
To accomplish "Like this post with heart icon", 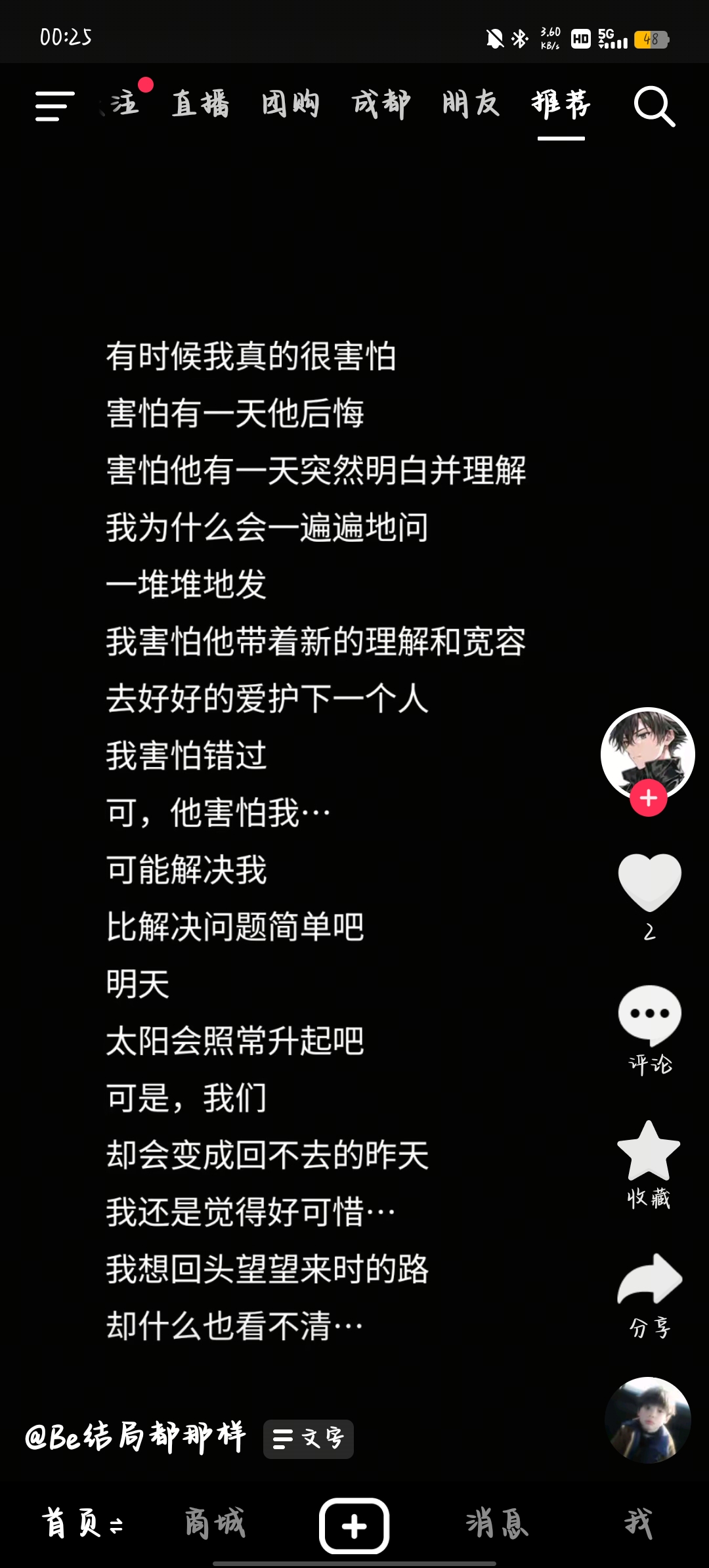I will [649, 882].
